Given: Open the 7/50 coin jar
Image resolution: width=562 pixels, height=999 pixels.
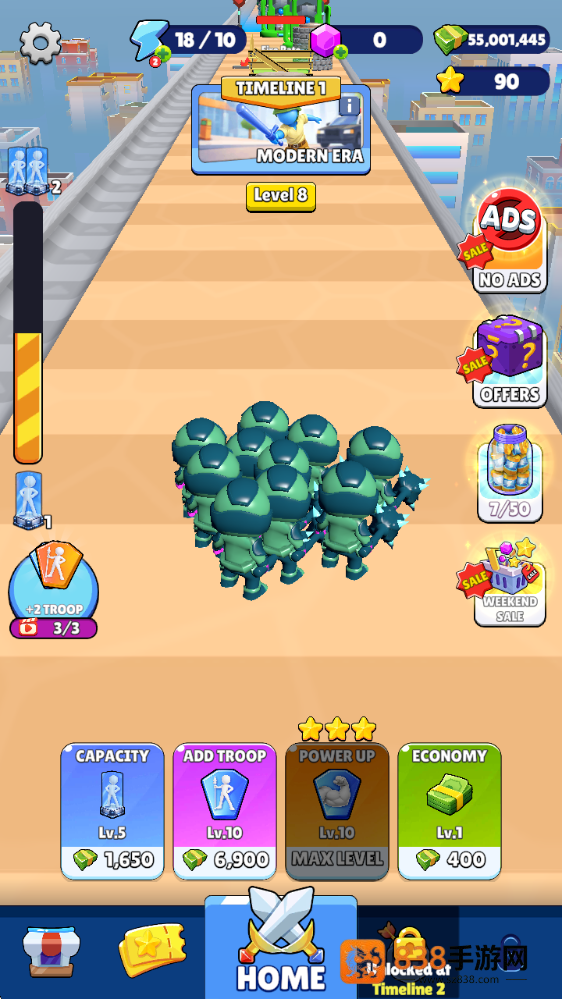Looking at the screenshot, I should coord(510,473).
